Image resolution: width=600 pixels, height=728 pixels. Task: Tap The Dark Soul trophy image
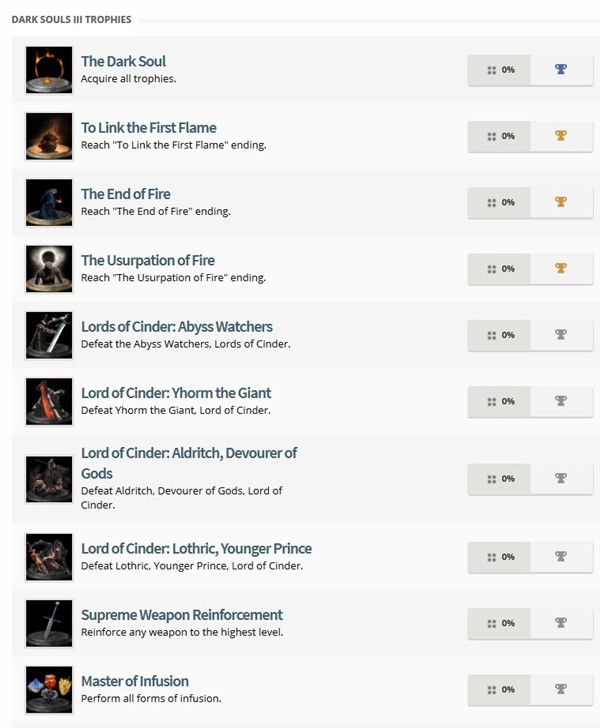[x=49, y=70]
